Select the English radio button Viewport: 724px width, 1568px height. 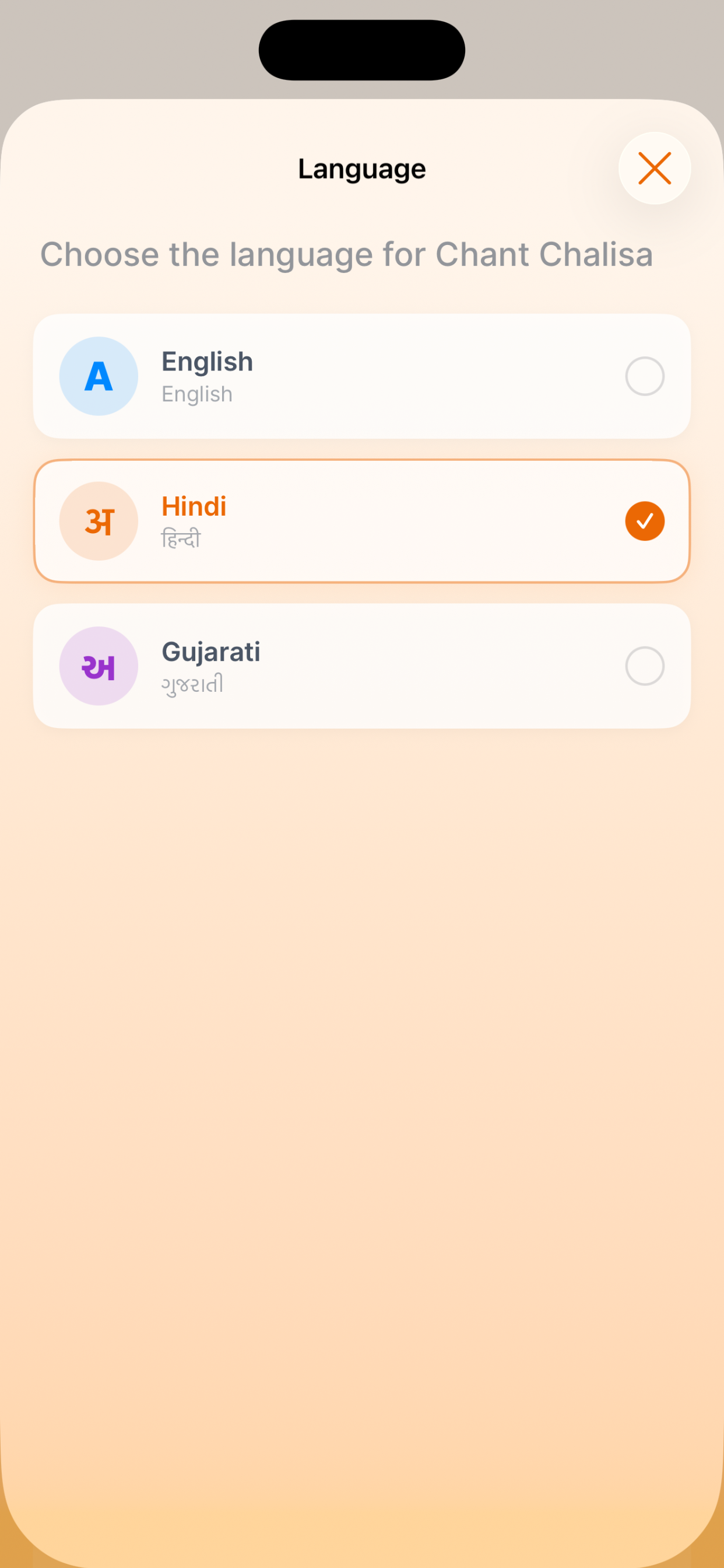pos(644,376)
